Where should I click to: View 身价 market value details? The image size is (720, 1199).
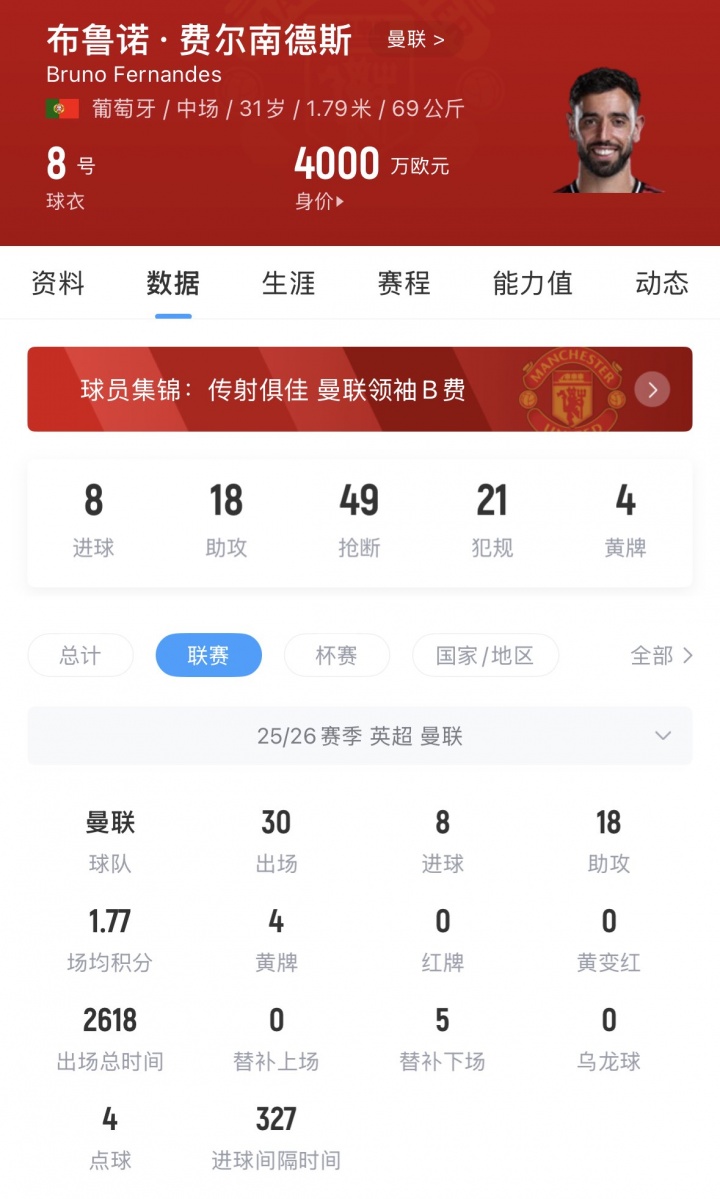point(320,201)
